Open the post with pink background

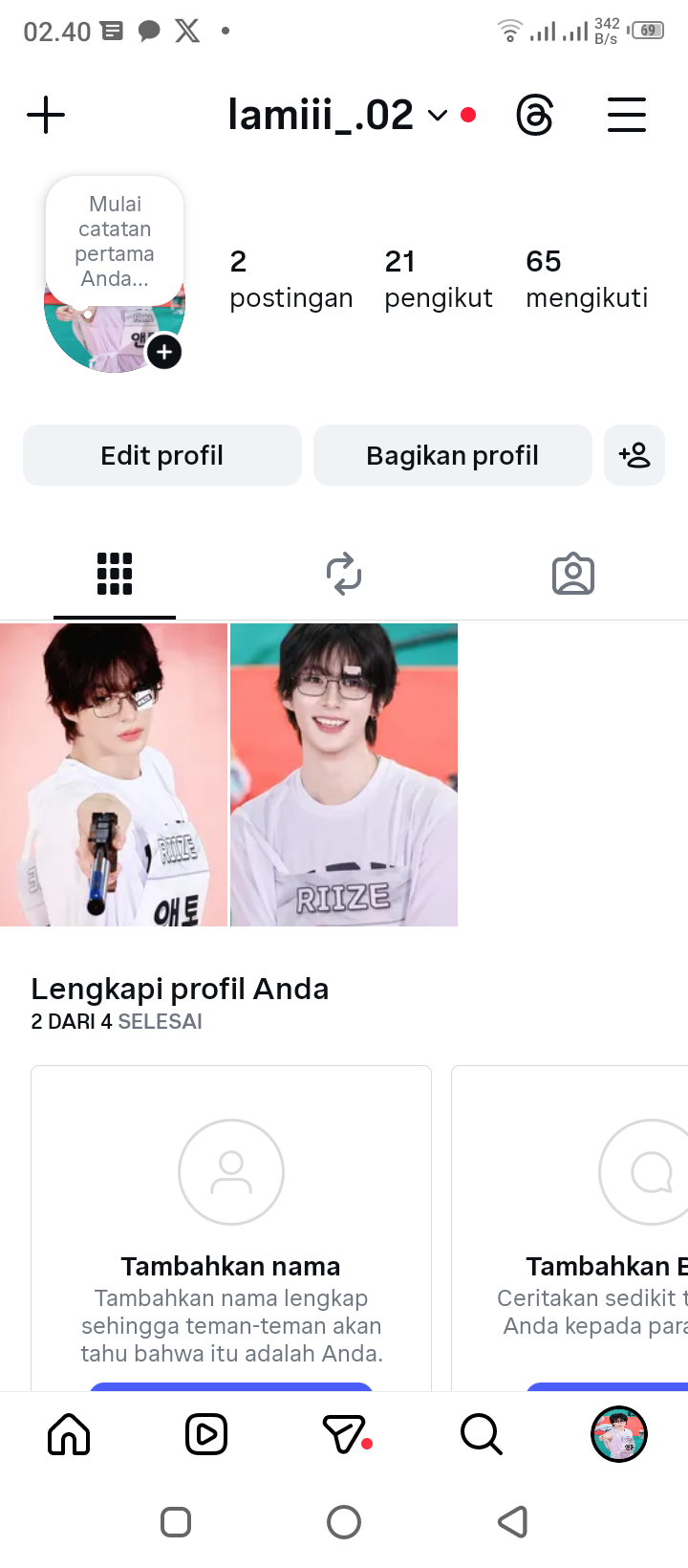114,774
